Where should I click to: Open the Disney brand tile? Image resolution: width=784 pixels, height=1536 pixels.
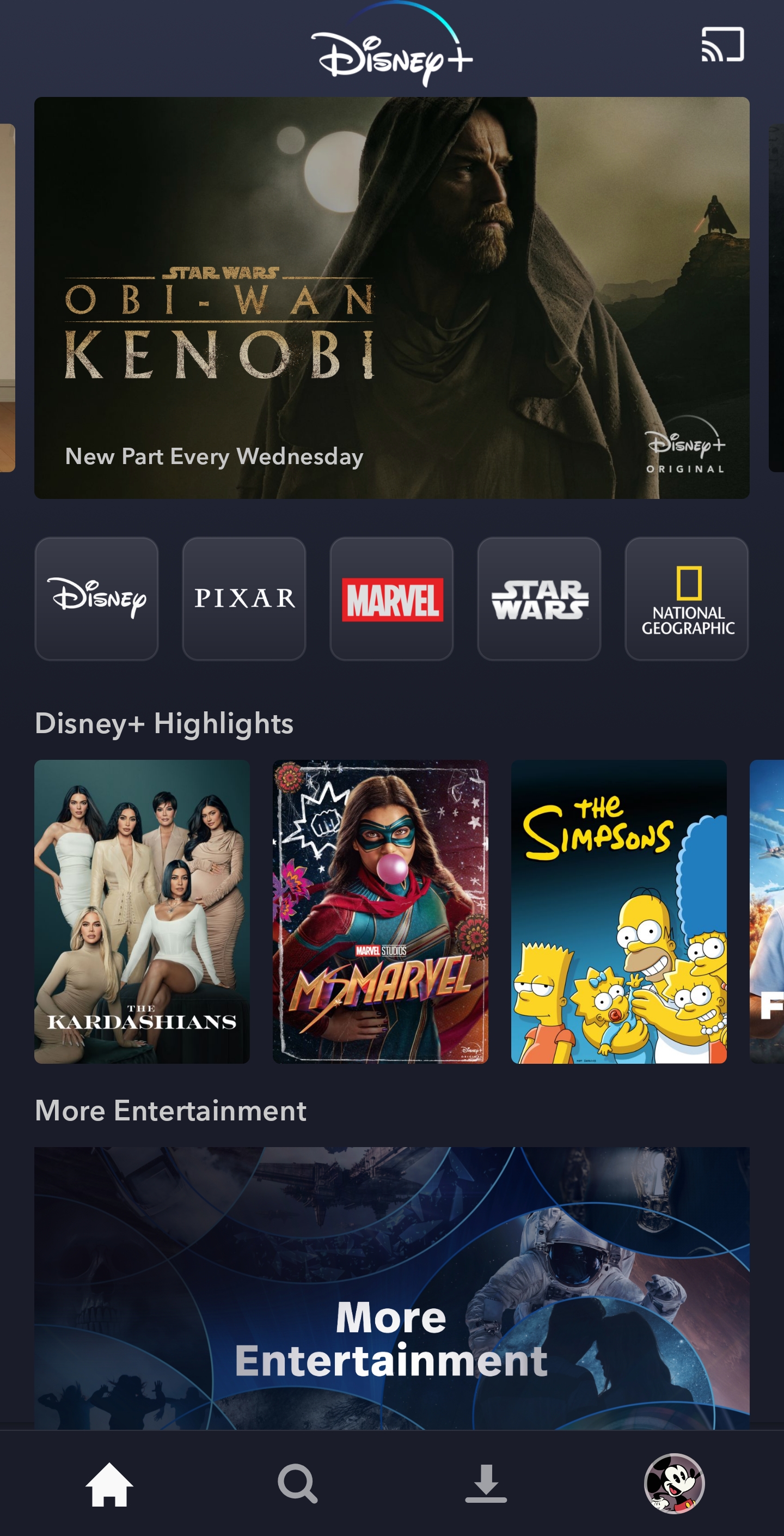[x=96, y=598]
